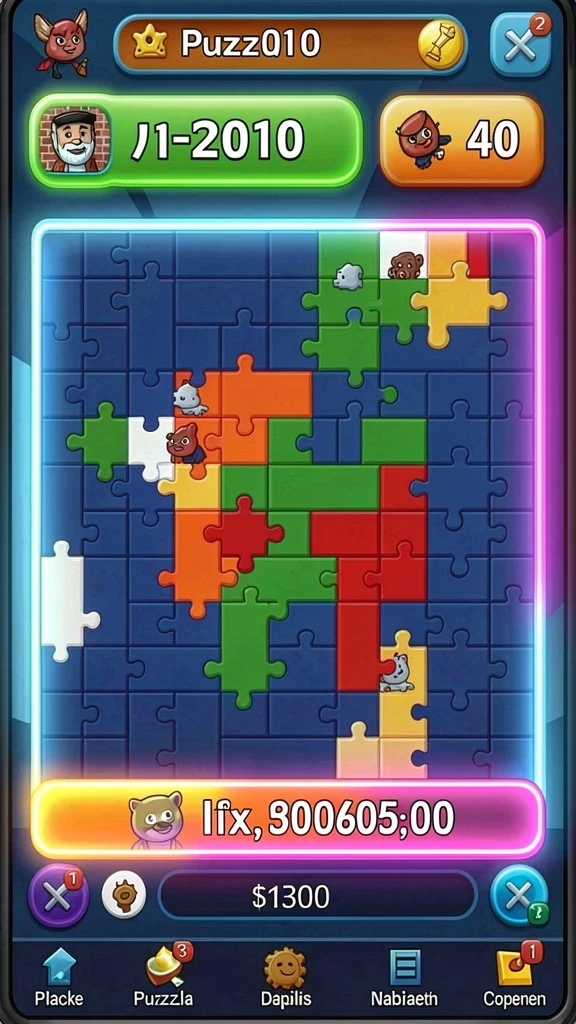Tap the gold trophy coin in title bar

click(x=441, y=44)
